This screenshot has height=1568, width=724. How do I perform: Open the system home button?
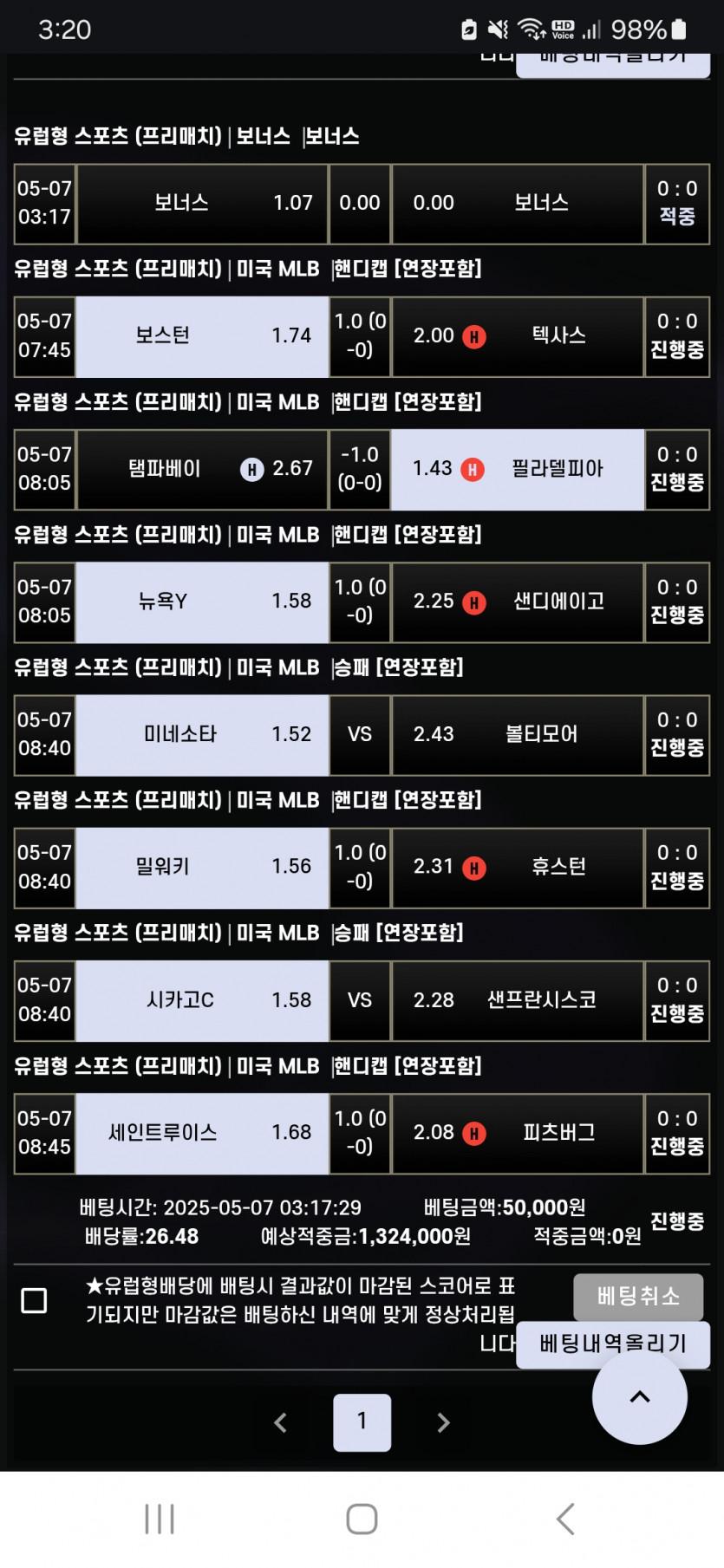coord(362,1519)
